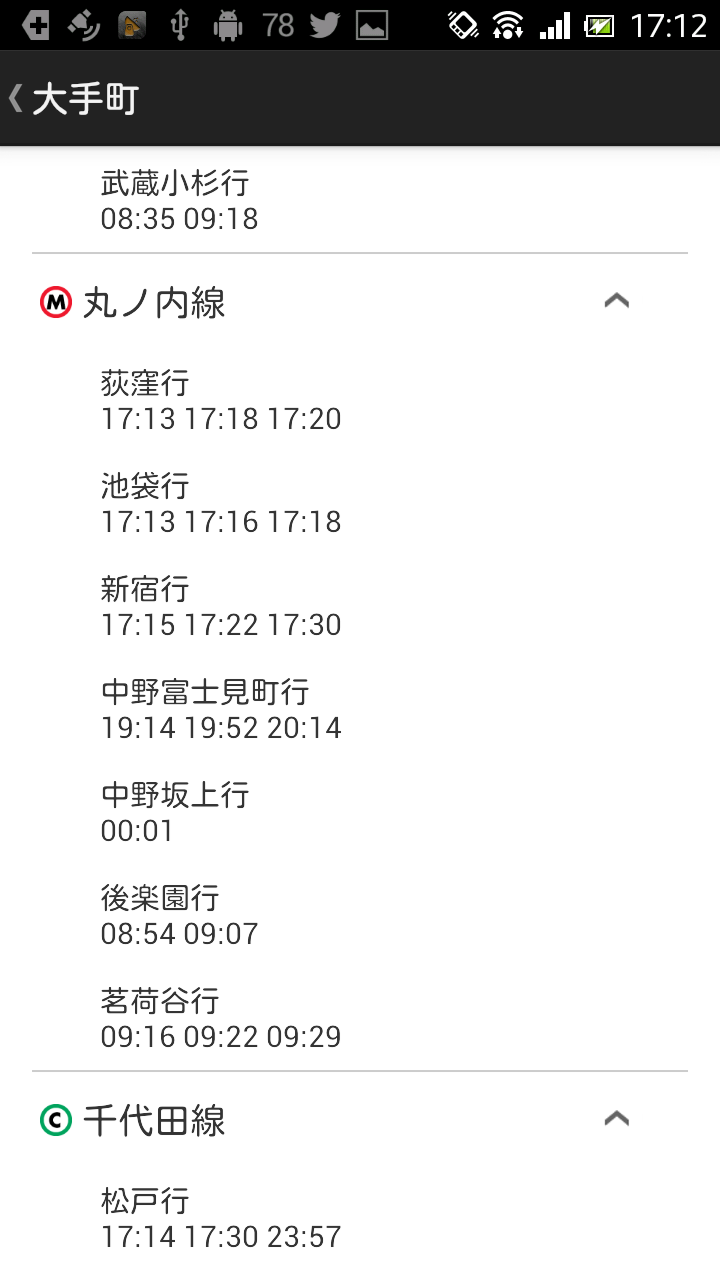Collapse the 千代田線 section
The image size is (720, 1280).
tap(616, 1119)
